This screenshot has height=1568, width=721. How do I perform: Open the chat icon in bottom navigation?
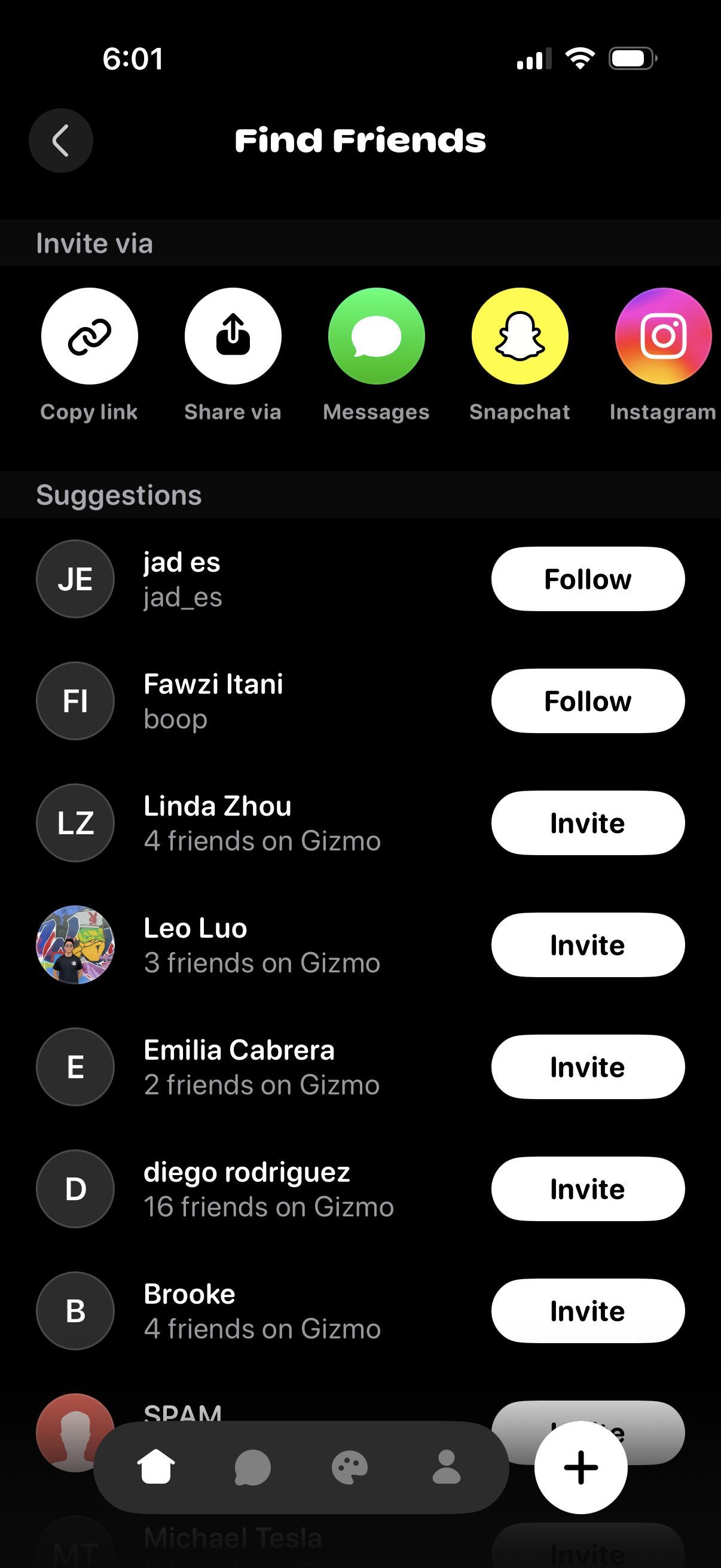click(x=252, y=1467)
